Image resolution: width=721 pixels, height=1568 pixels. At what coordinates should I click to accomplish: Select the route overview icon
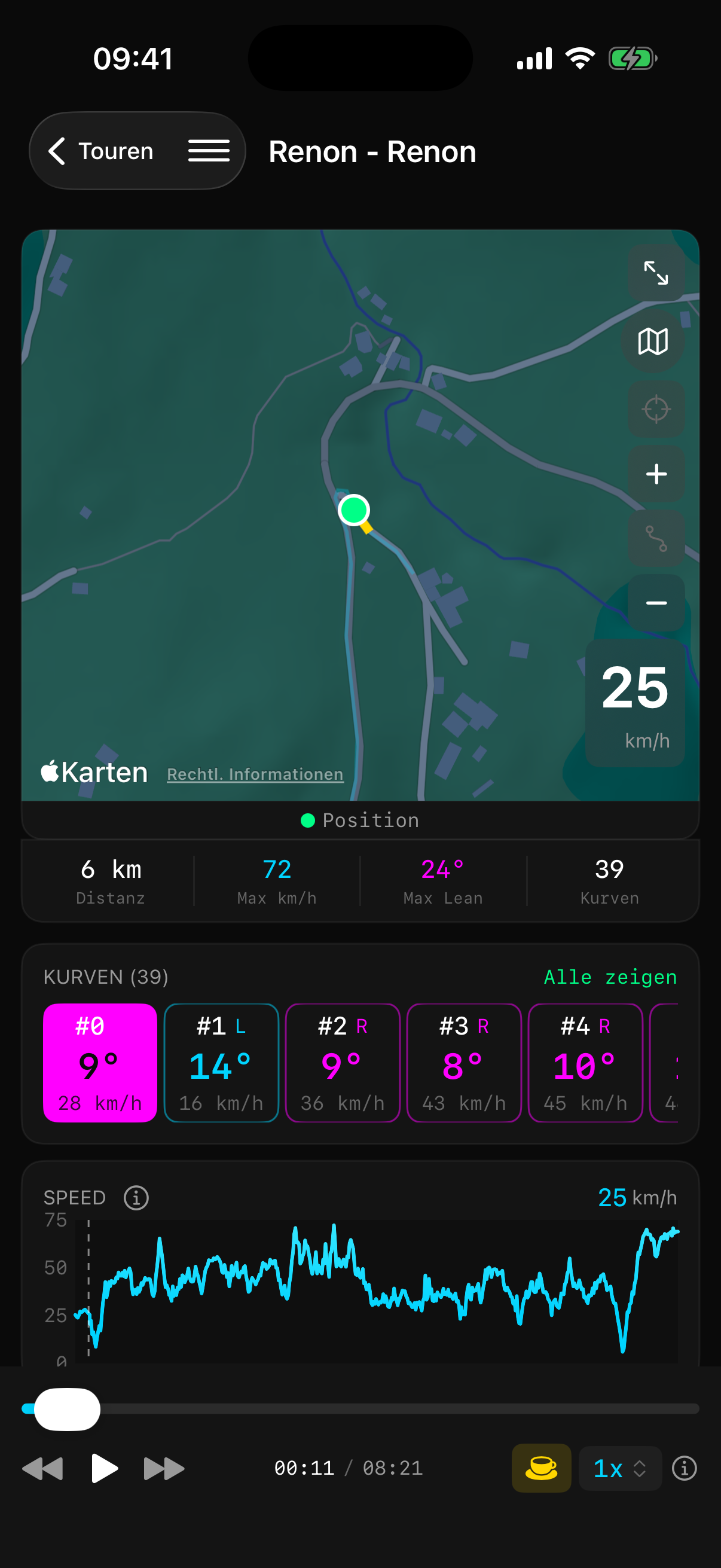click(x=656, y=538)
